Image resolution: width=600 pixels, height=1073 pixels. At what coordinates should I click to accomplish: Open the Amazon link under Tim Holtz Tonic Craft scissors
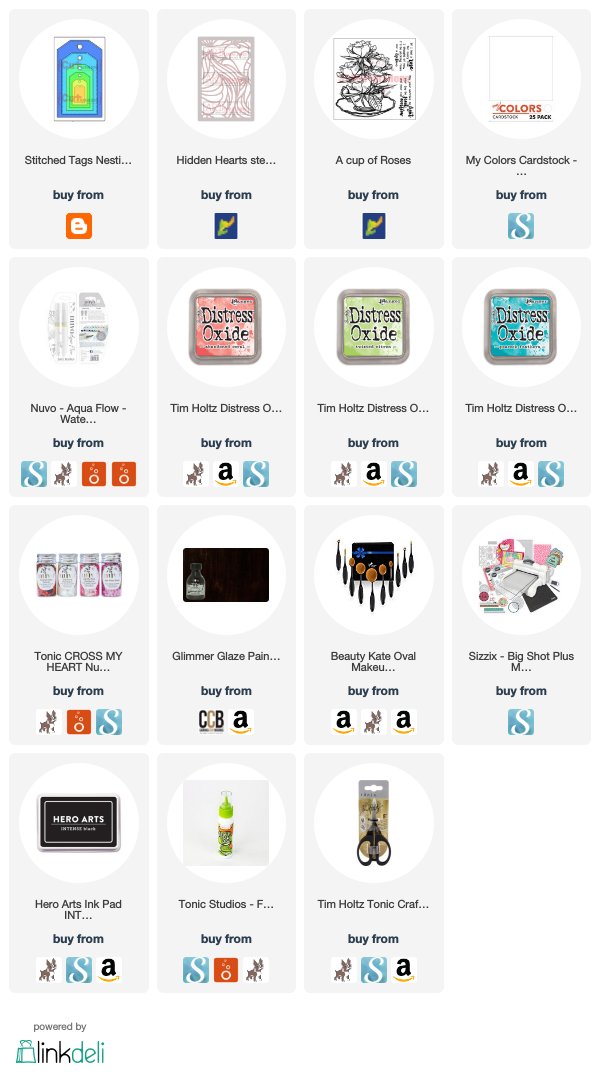pos(404,970)
